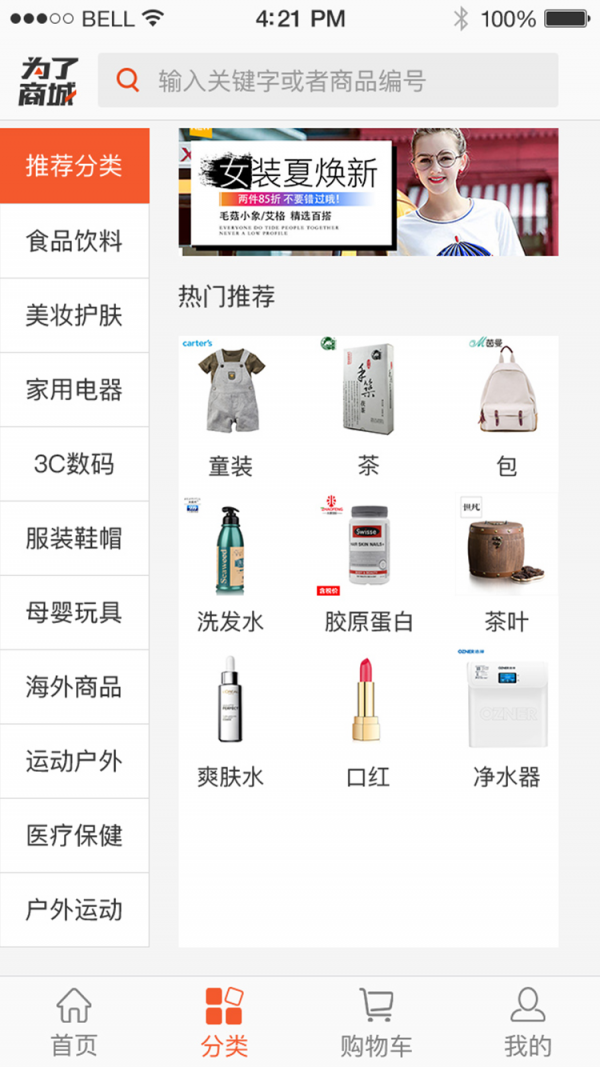600x1067 pixels.
Task: Select the 母婴玩具 category
Action: pyautogui.click(x=74, y=613)
